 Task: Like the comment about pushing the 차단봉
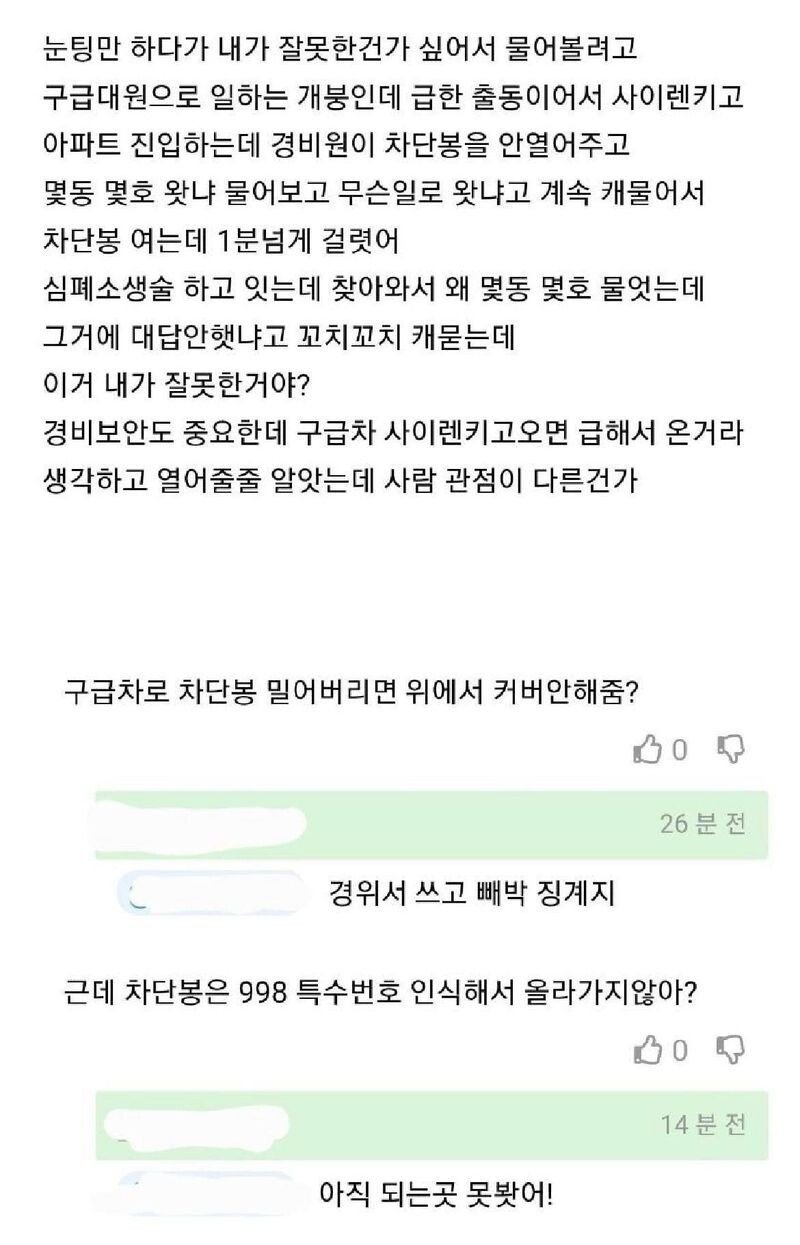(x=648, y=749)
